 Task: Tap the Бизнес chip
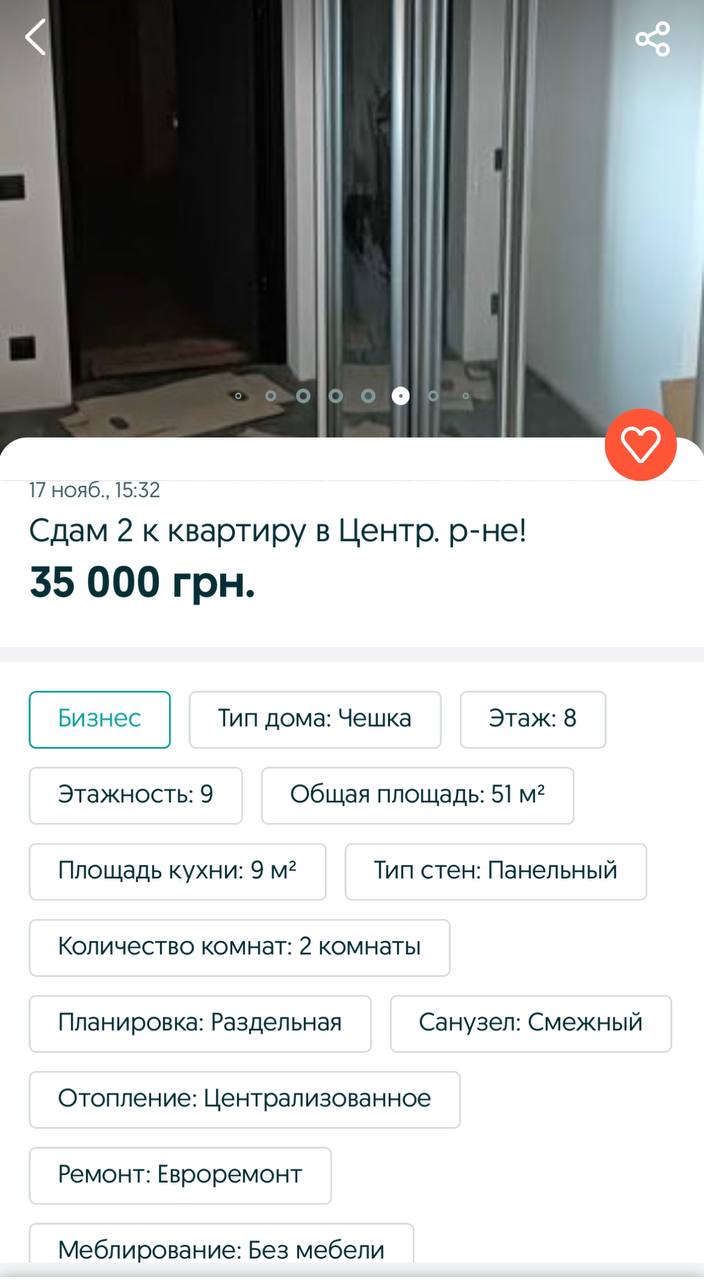[100, 719]
